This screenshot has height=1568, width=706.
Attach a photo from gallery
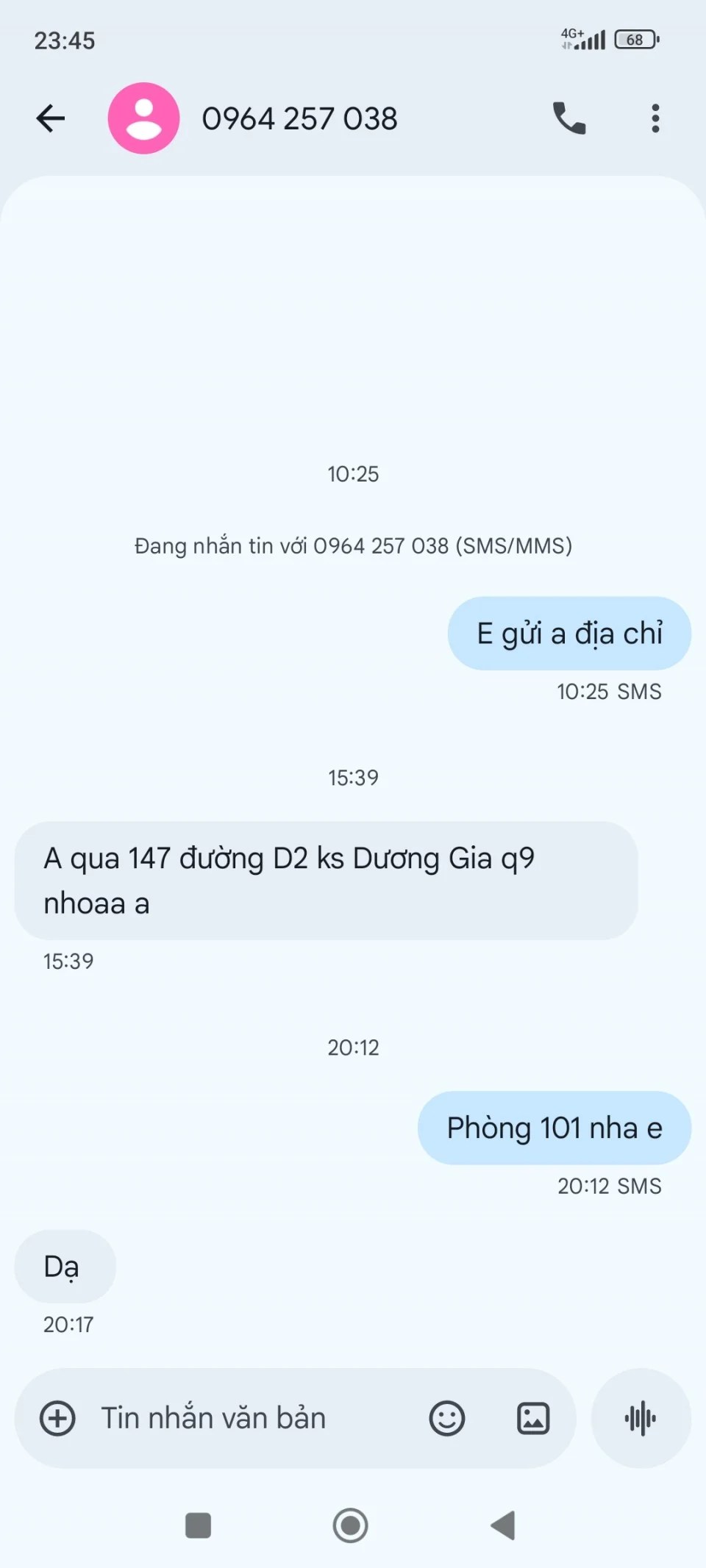point(533,1418)
